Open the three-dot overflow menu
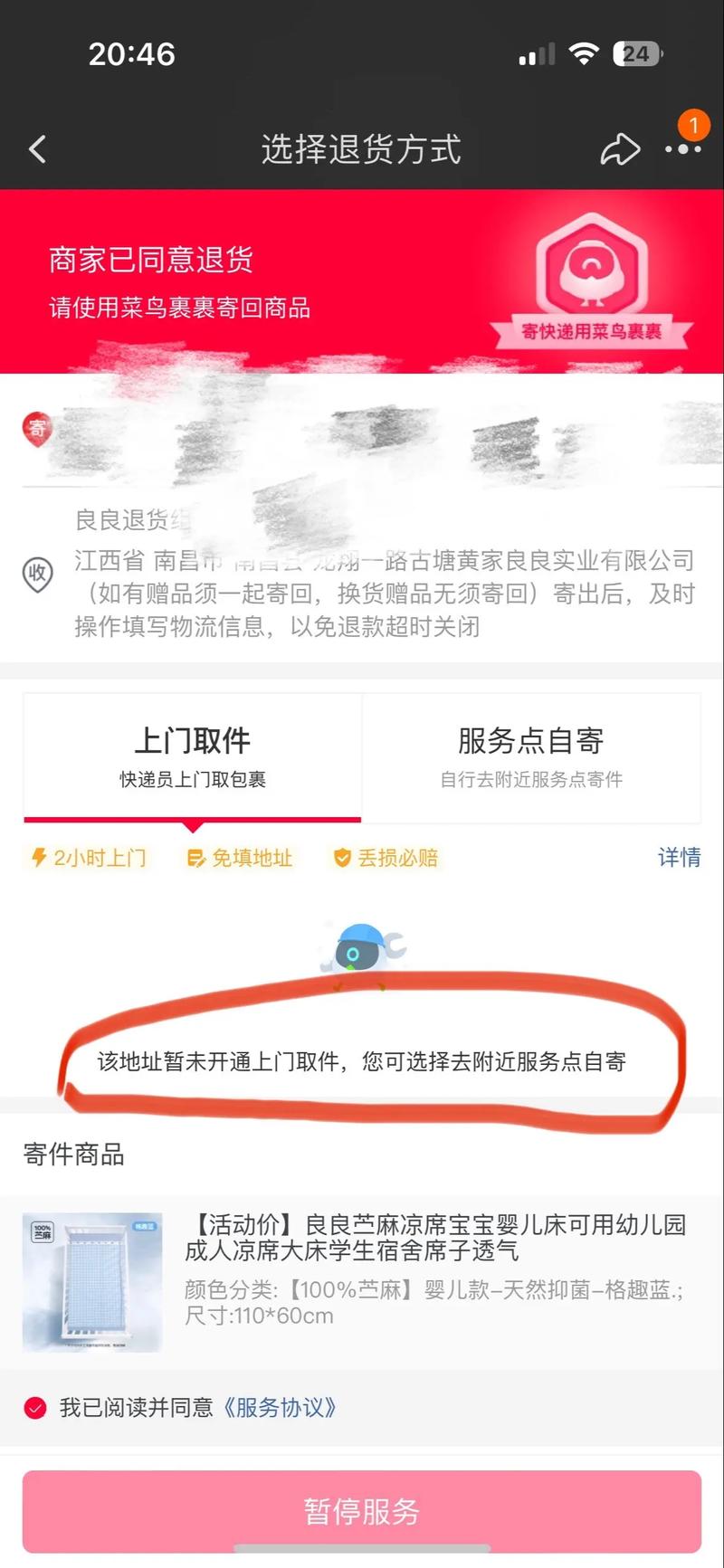Screen dimensions: 724x1568 (x=682, y=149)
